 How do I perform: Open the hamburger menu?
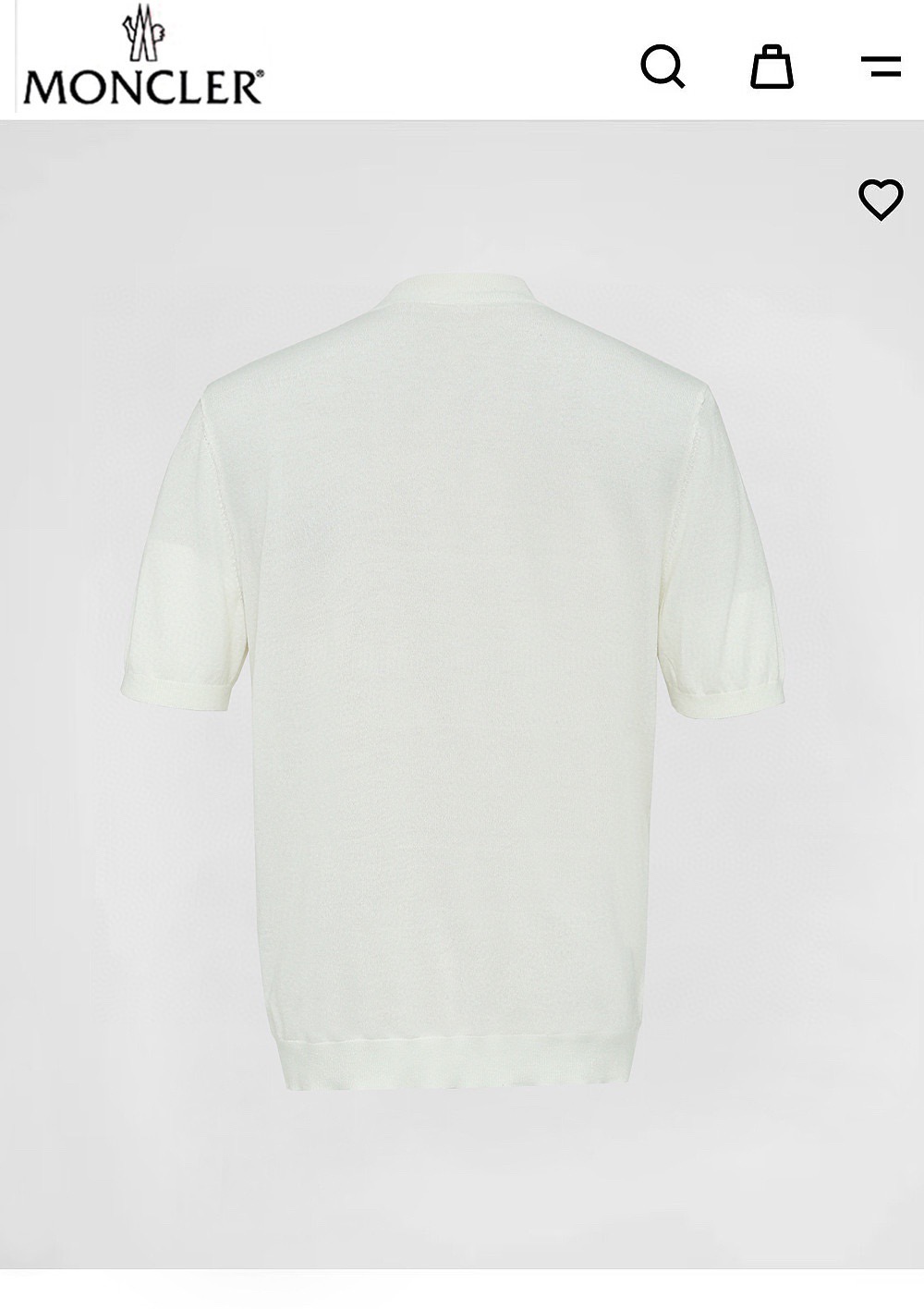pos(880,67)
